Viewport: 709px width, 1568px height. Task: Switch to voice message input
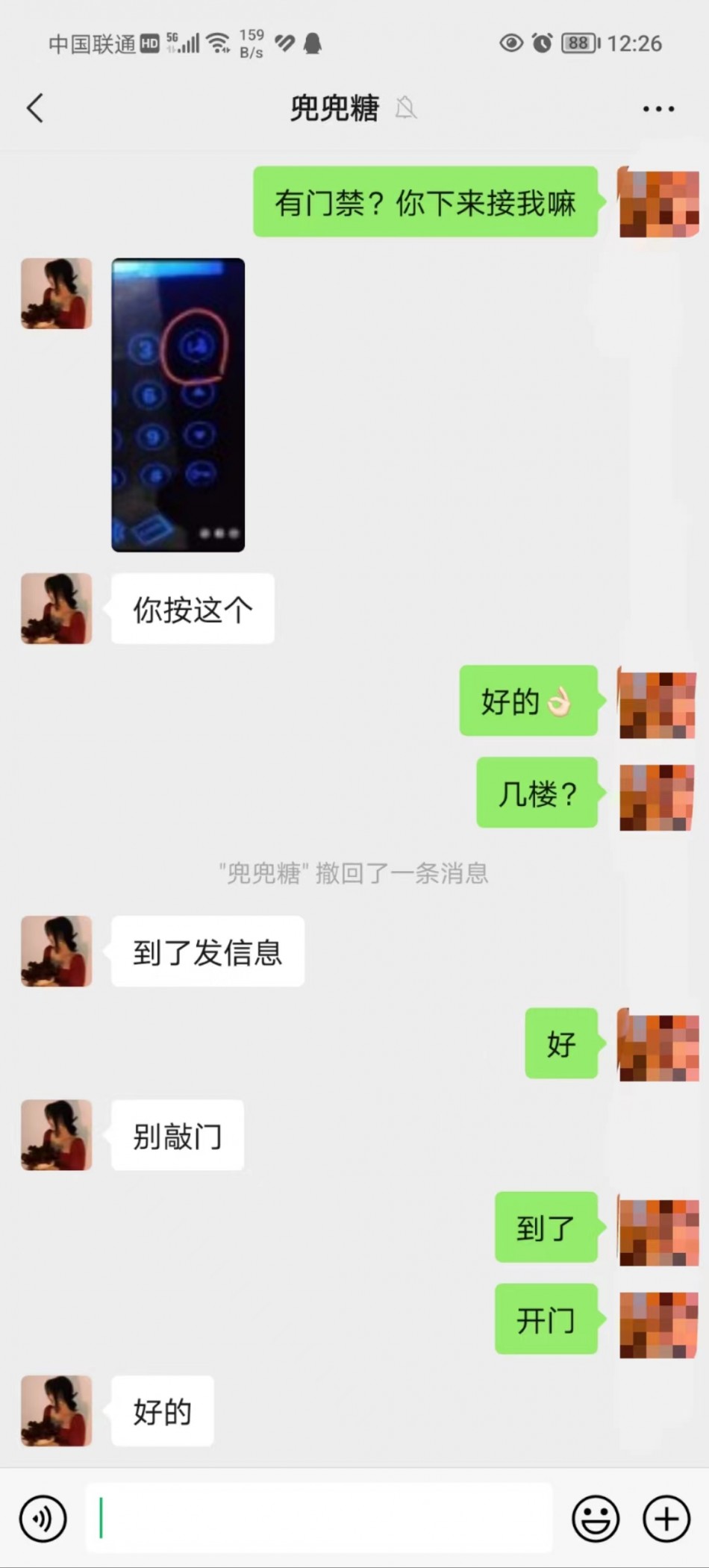point(43,1518)
